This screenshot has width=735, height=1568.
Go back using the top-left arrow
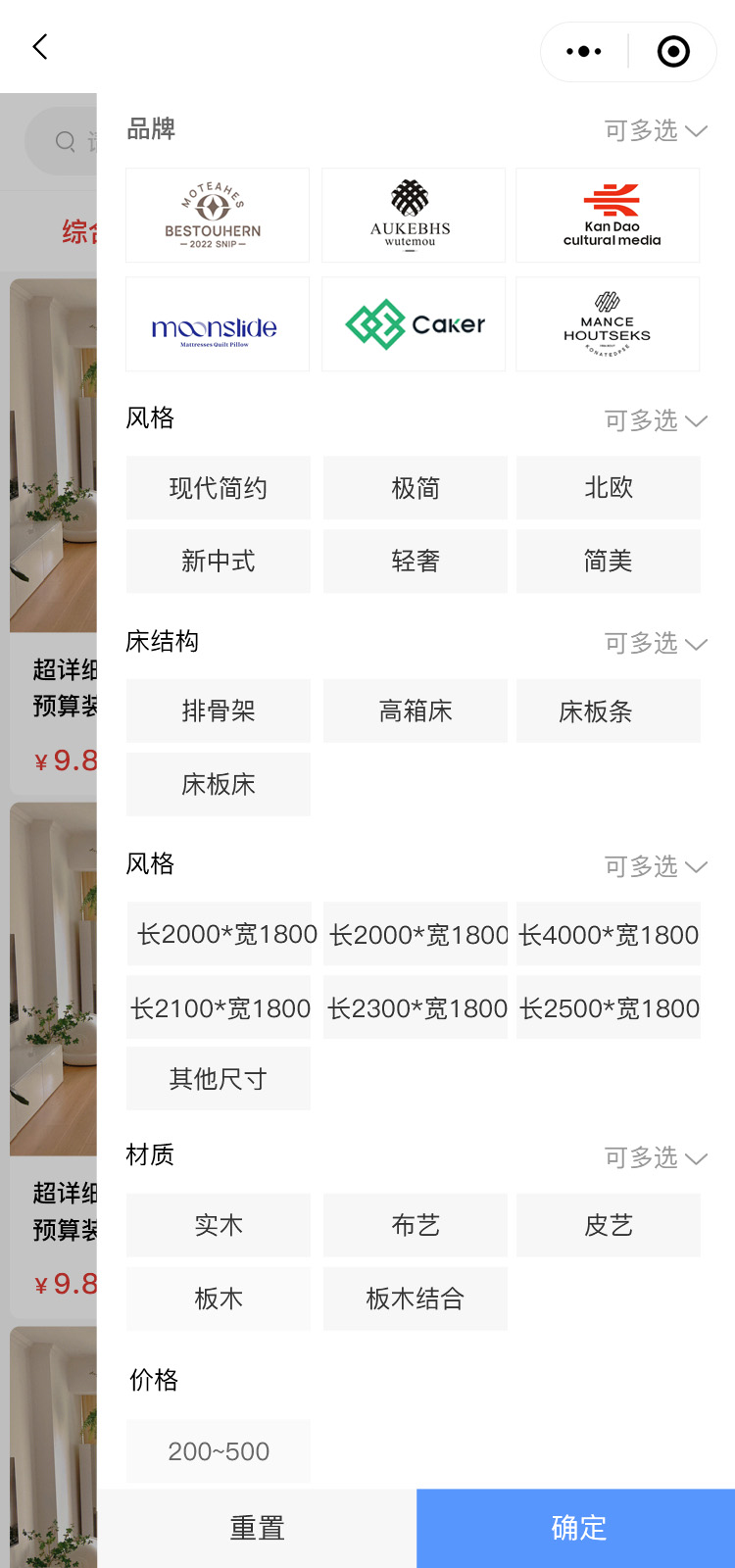pyautogui.click(x=40, y=47)
